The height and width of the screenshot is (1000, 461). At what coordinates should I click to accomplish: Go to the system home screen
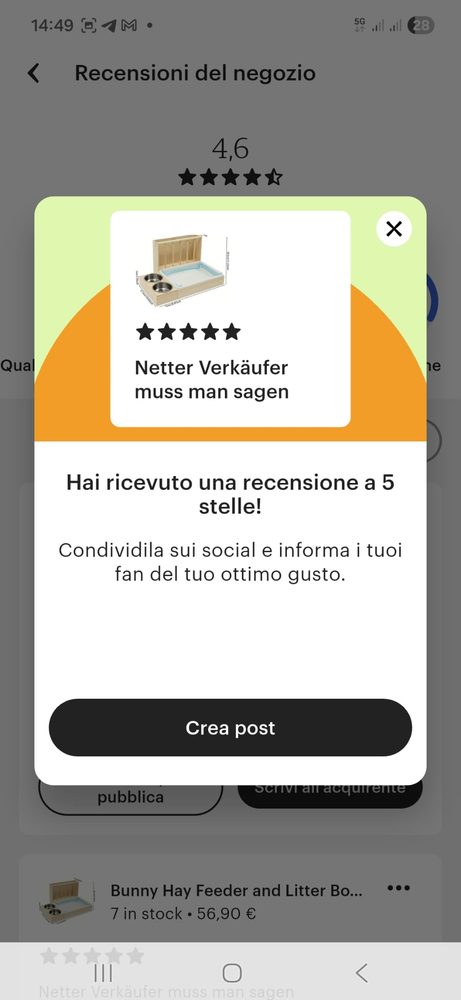pyautogui.click(x=231, y=973)
